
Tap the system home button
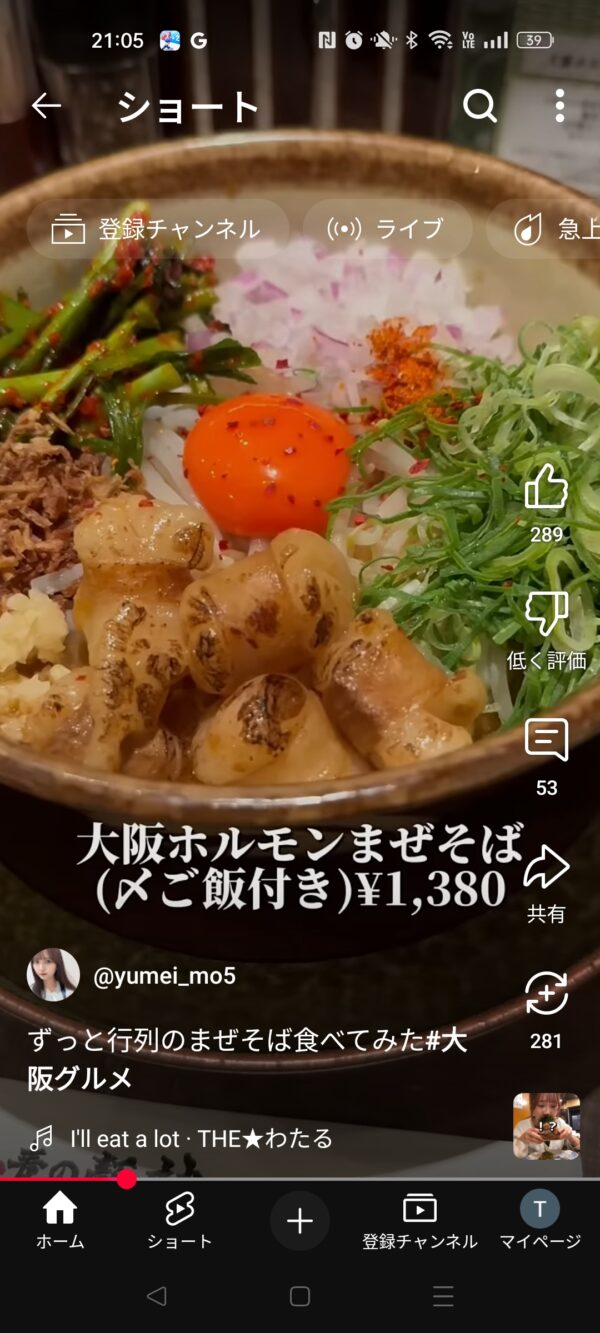pyautogui.click(x=300, y=1296)
